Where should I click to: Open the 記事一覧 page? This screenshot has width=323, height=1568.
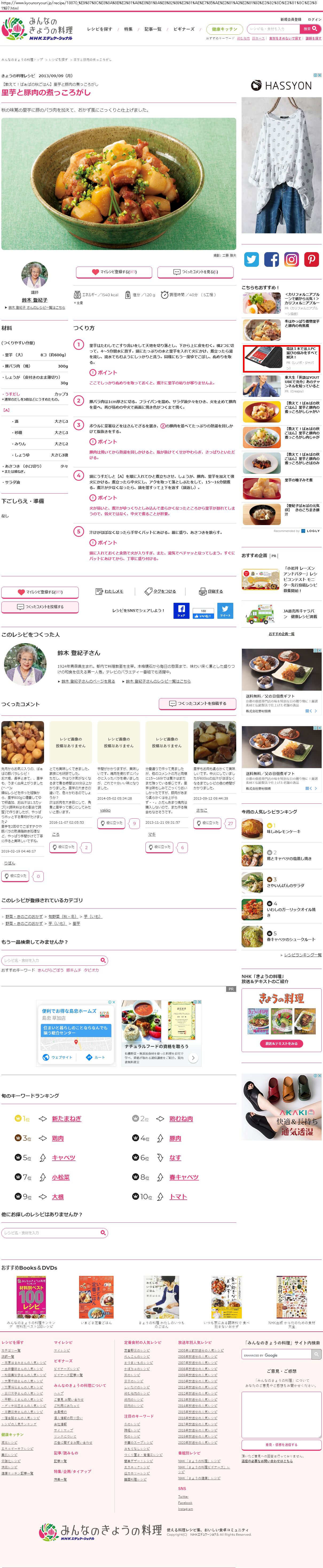pyautogui.click(x=153, y=29)
